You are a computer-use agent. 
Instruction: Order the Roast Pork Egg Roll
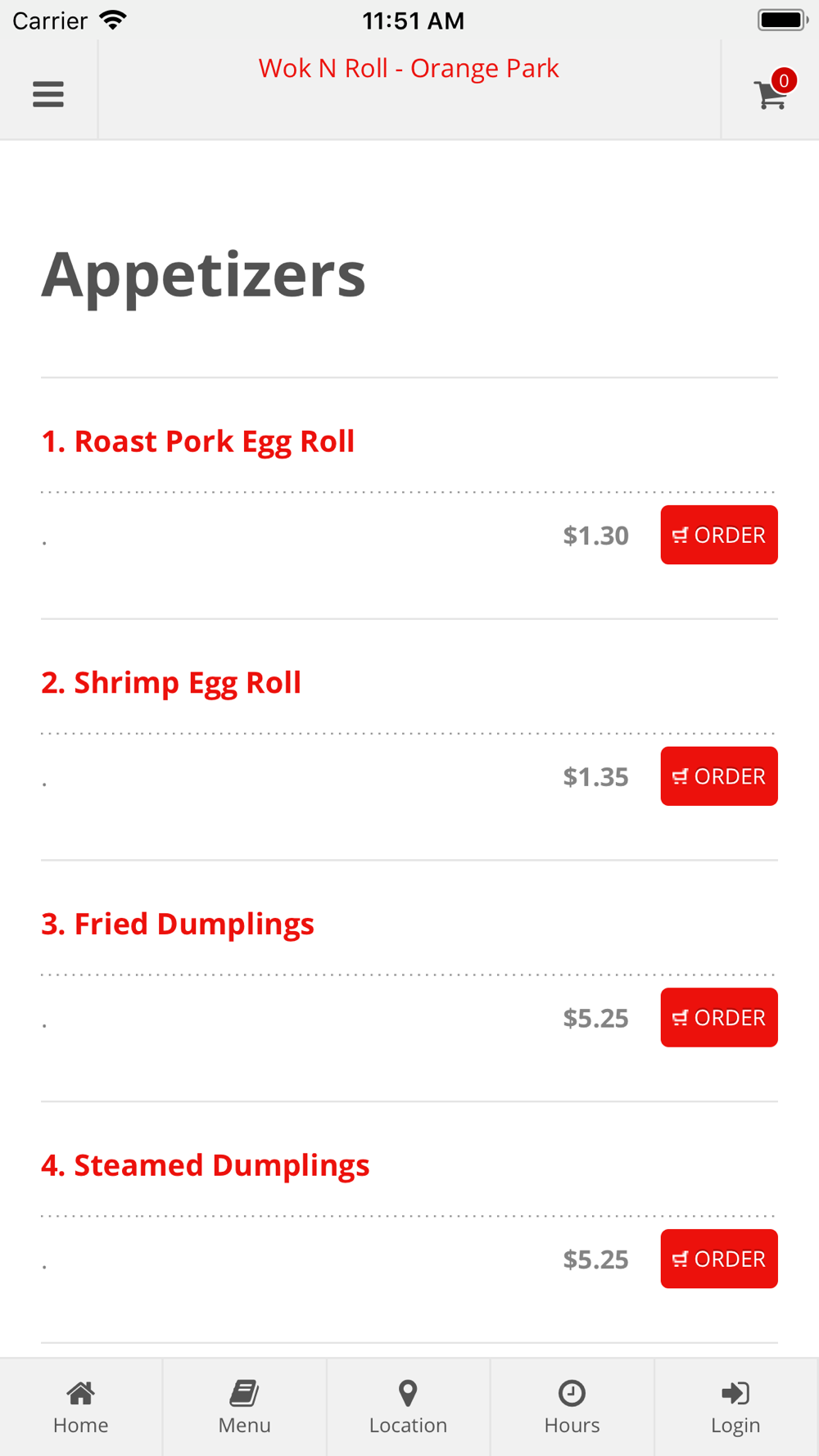[x=719, y=535]
